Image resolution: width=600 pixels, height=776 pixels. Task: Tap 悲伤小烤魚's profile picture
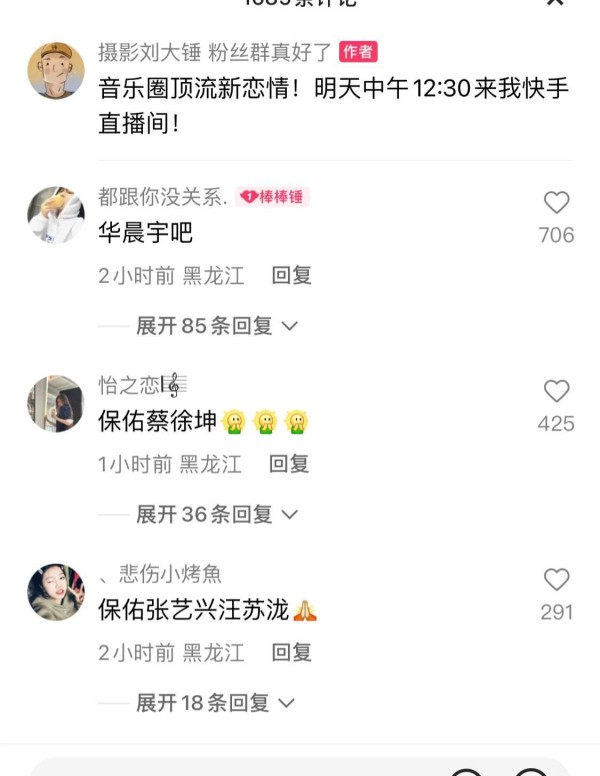[56, 592]
